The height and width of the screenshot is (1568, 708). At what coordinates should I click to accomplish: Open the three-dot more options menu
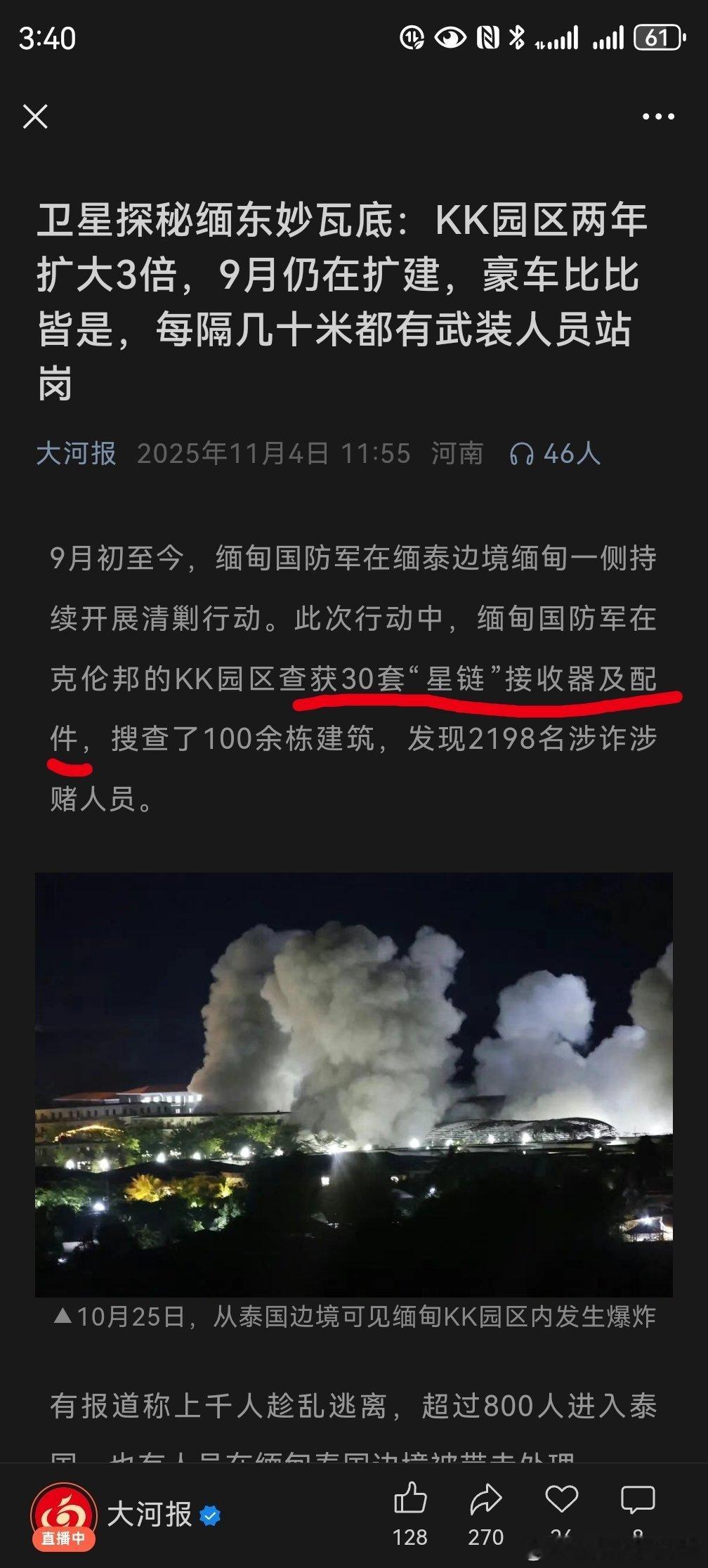[x=655, y=114]
